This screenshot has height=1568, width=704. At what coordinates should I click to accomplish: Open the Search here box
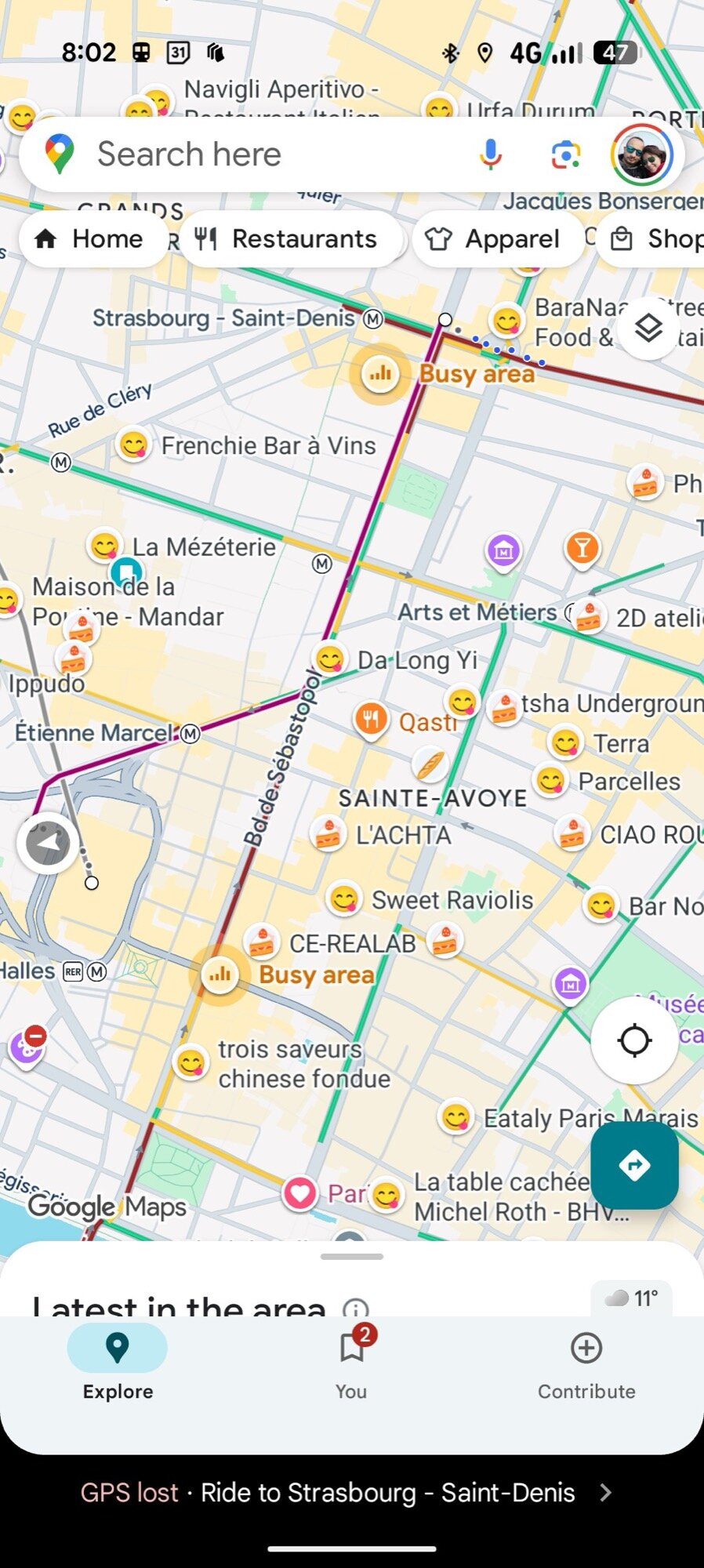[x=235, y=155]
